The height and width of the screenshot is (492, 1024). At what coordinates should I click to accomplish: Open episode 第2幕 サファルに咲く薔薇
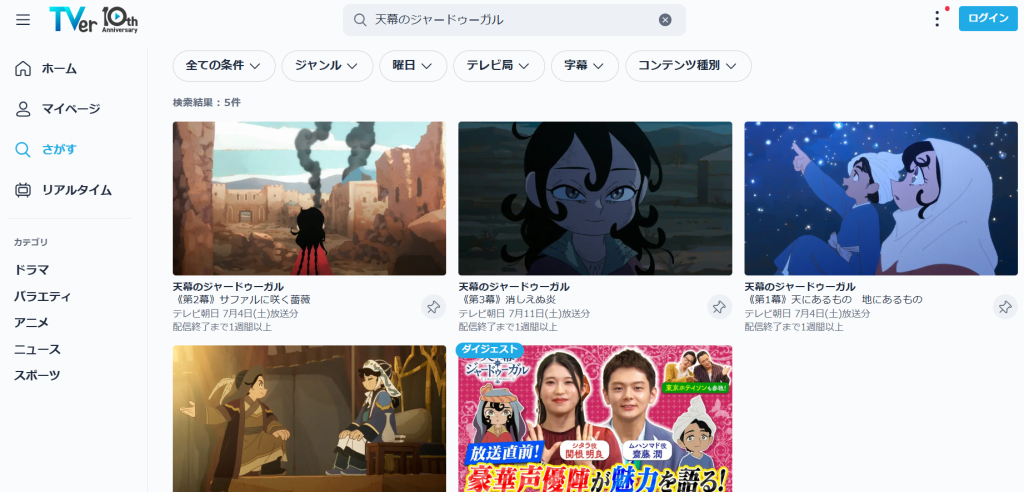pyautogui.click(x=309, y=198)
